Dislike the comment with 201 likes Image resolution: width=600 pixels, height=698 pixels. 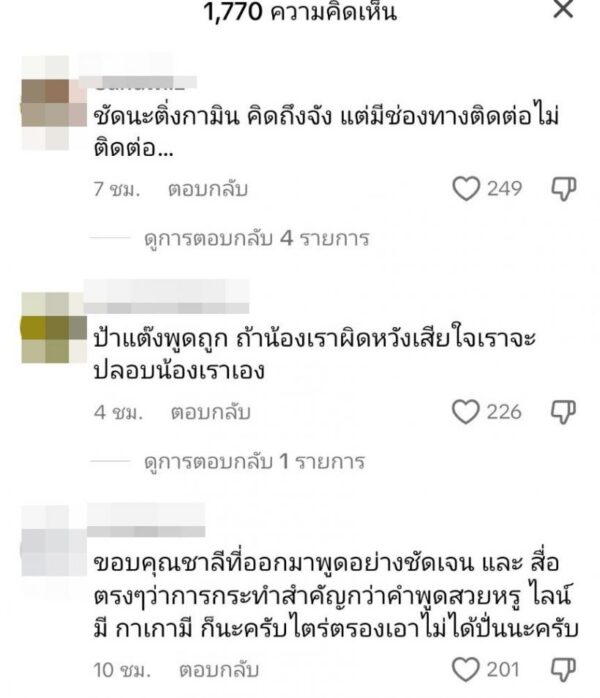564,668
